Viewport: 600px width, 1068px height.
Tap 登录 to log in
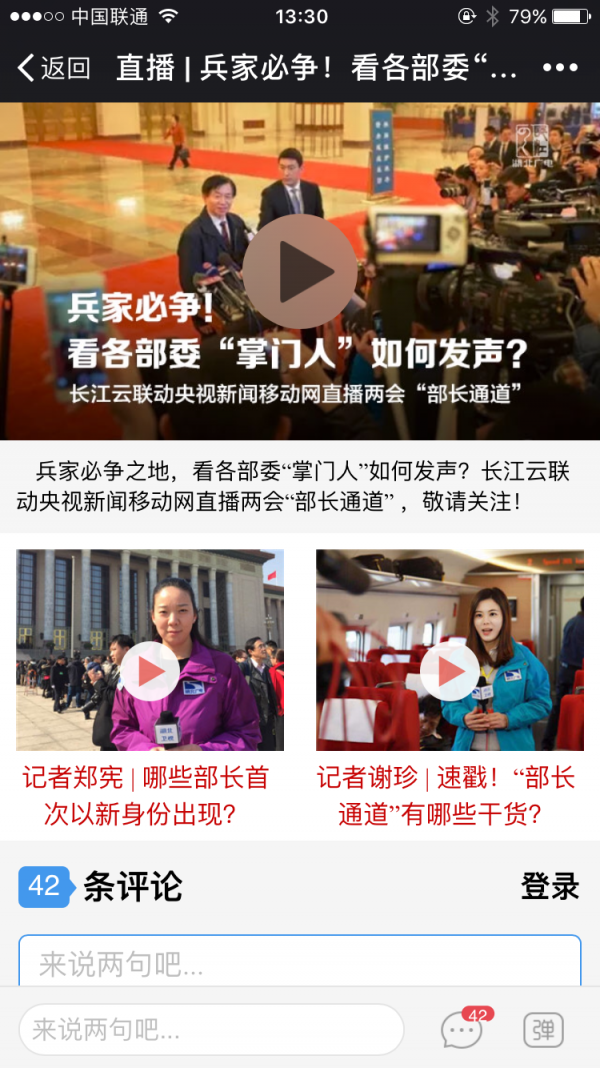tap(550, 886)
